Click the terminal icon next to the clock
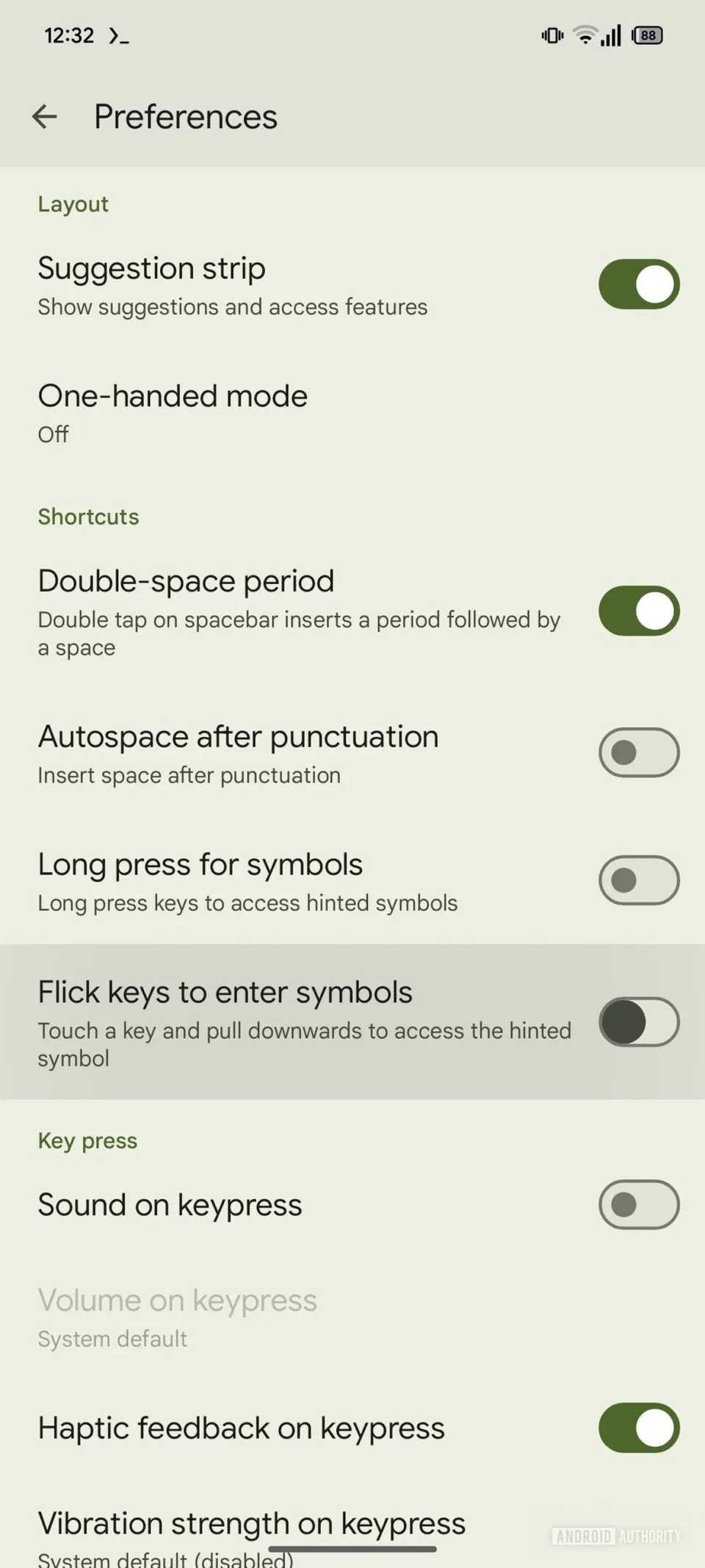This screenshot has height=1568, width=705. [x=120, y=35]
